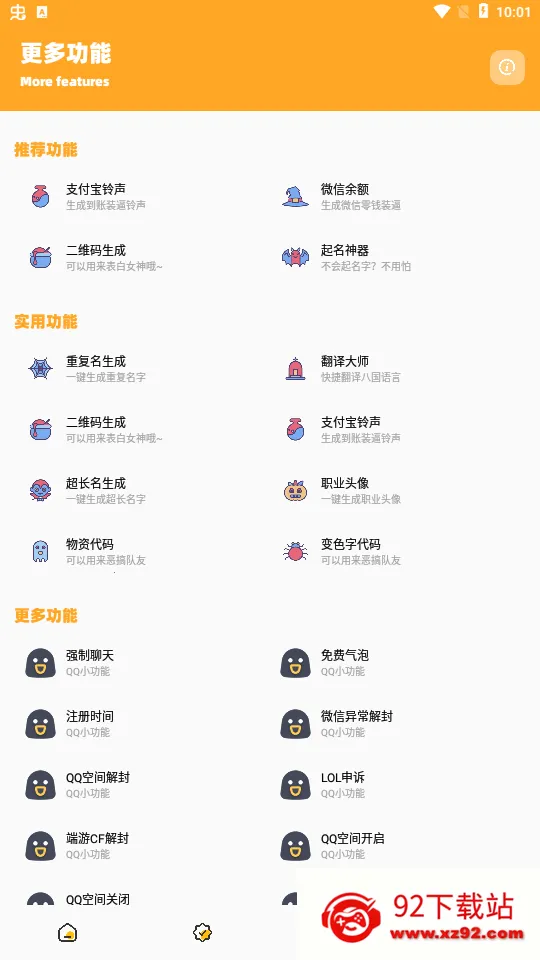Image resolution: width=540 pixels, height=960 pixels.
Task: Open 注册时间 lookup
Action: tap(142, 724)
